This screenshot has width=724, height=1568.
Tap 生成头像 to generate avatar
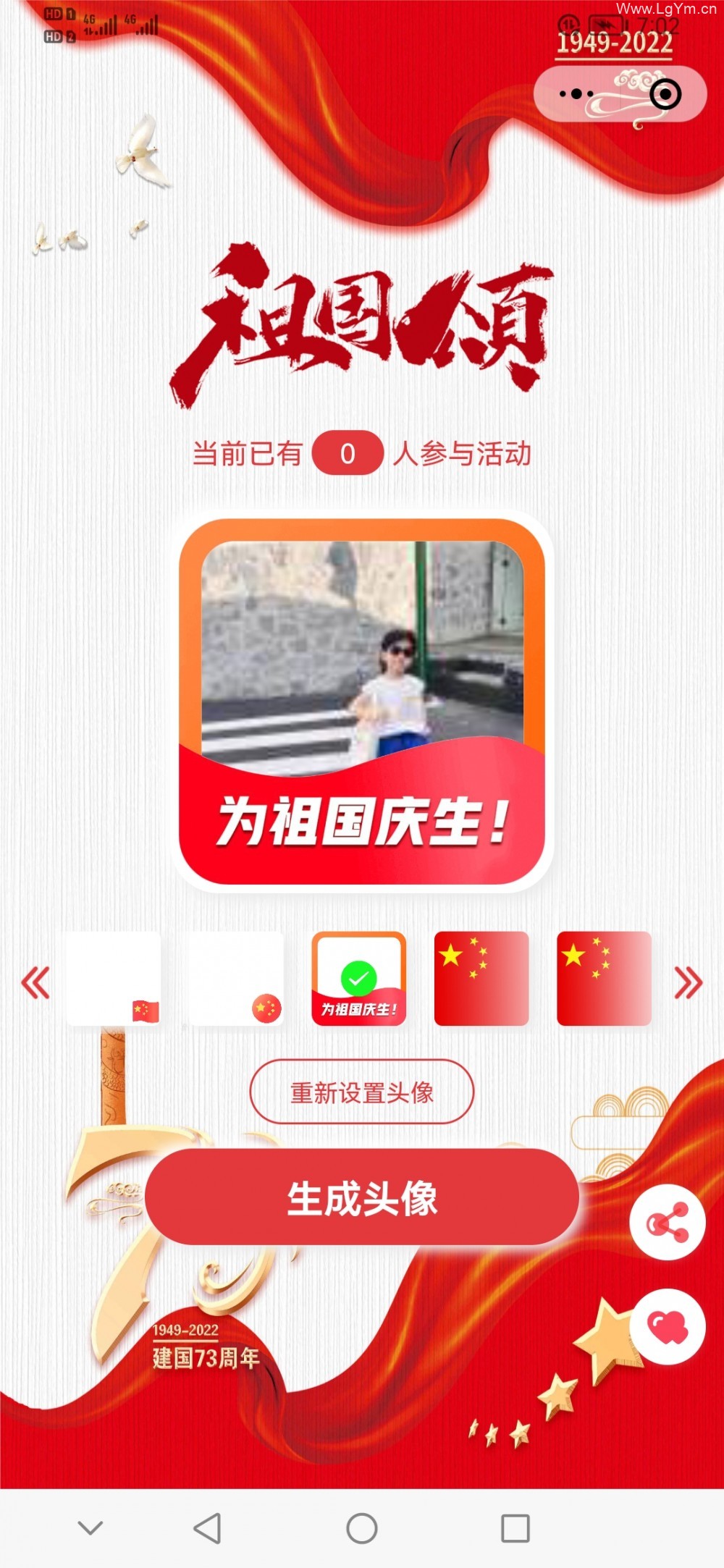(361, 1198)
